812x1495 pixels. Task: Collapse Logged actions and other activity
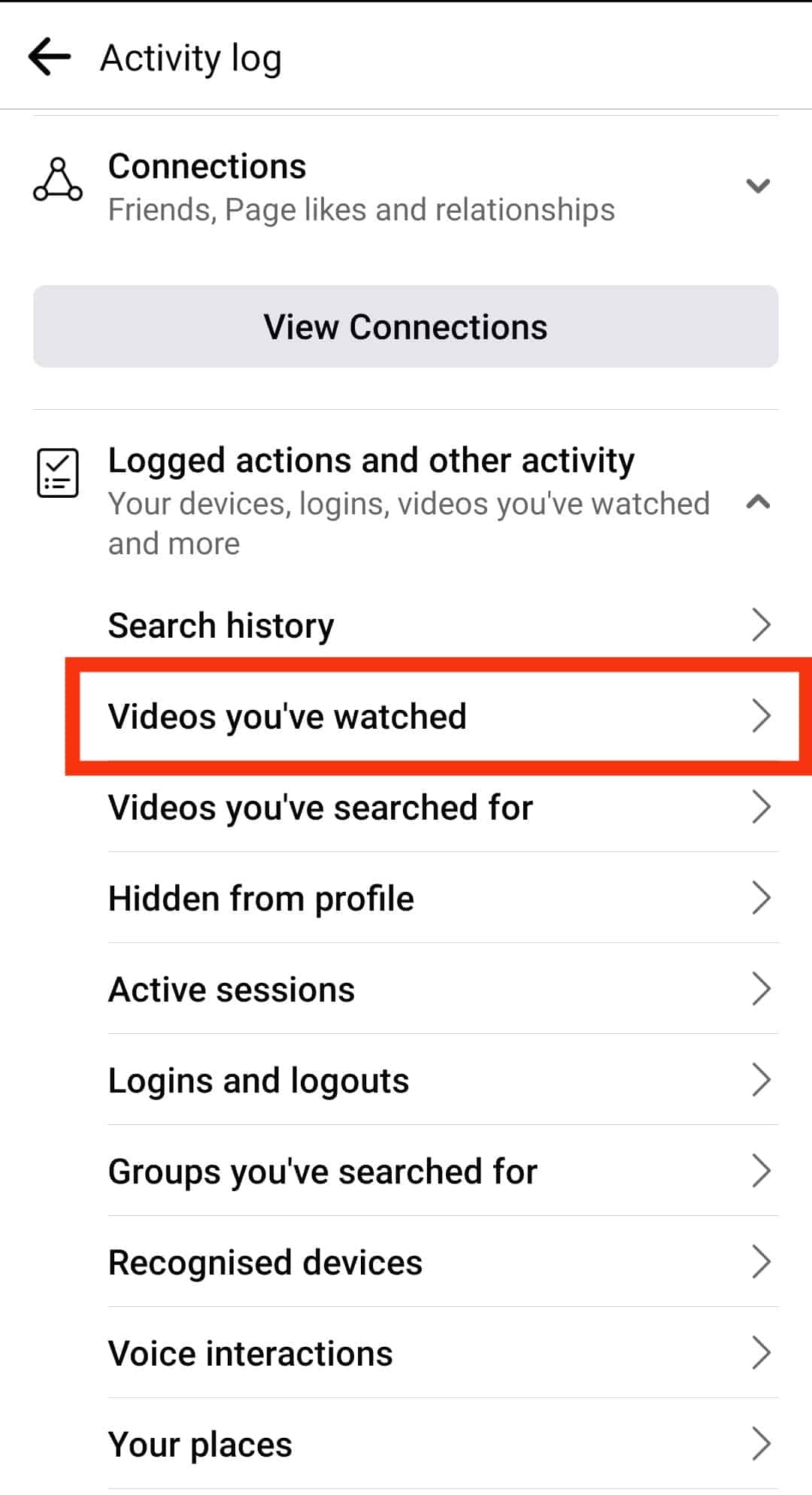[757, 502]
